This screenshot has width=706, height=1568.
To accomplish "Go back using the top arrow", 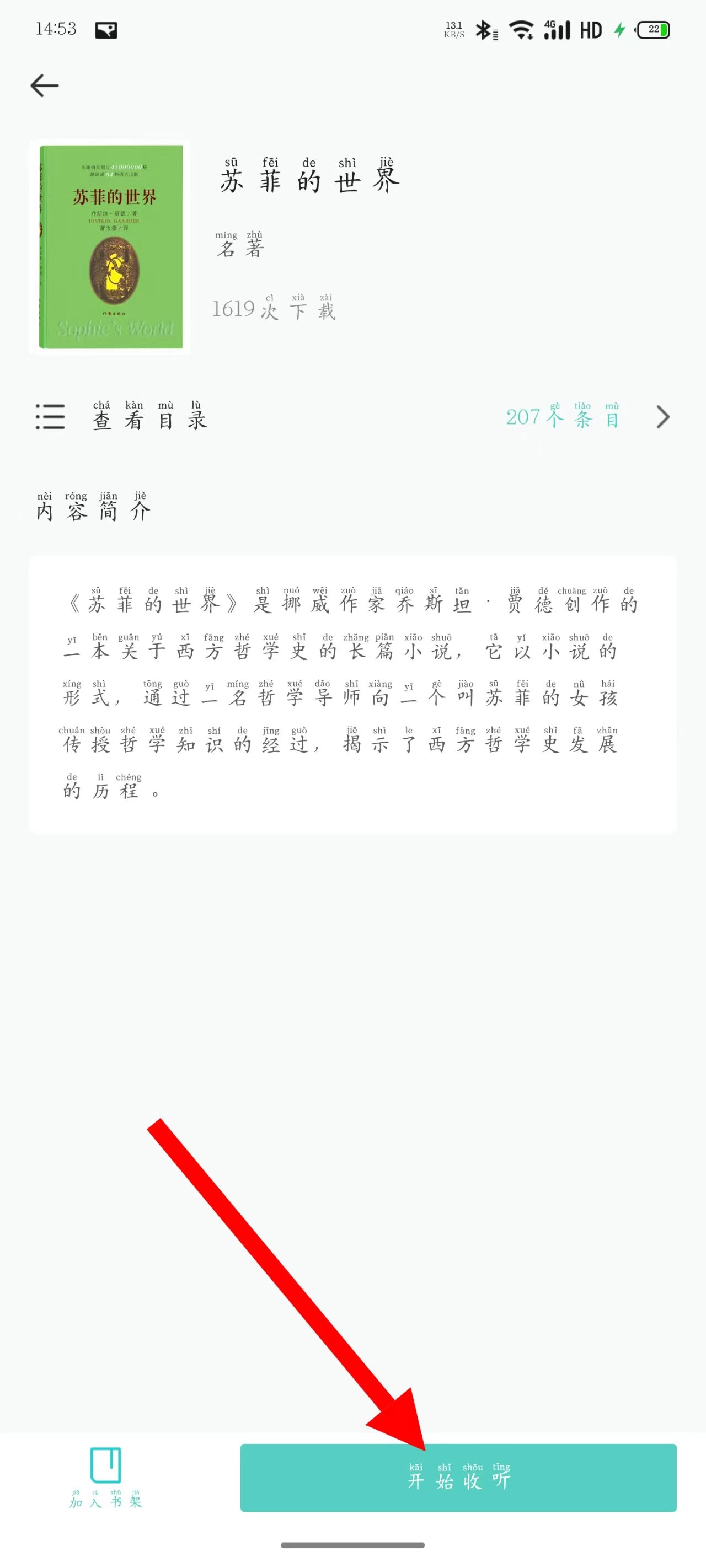I will click(x=45, y=85).
